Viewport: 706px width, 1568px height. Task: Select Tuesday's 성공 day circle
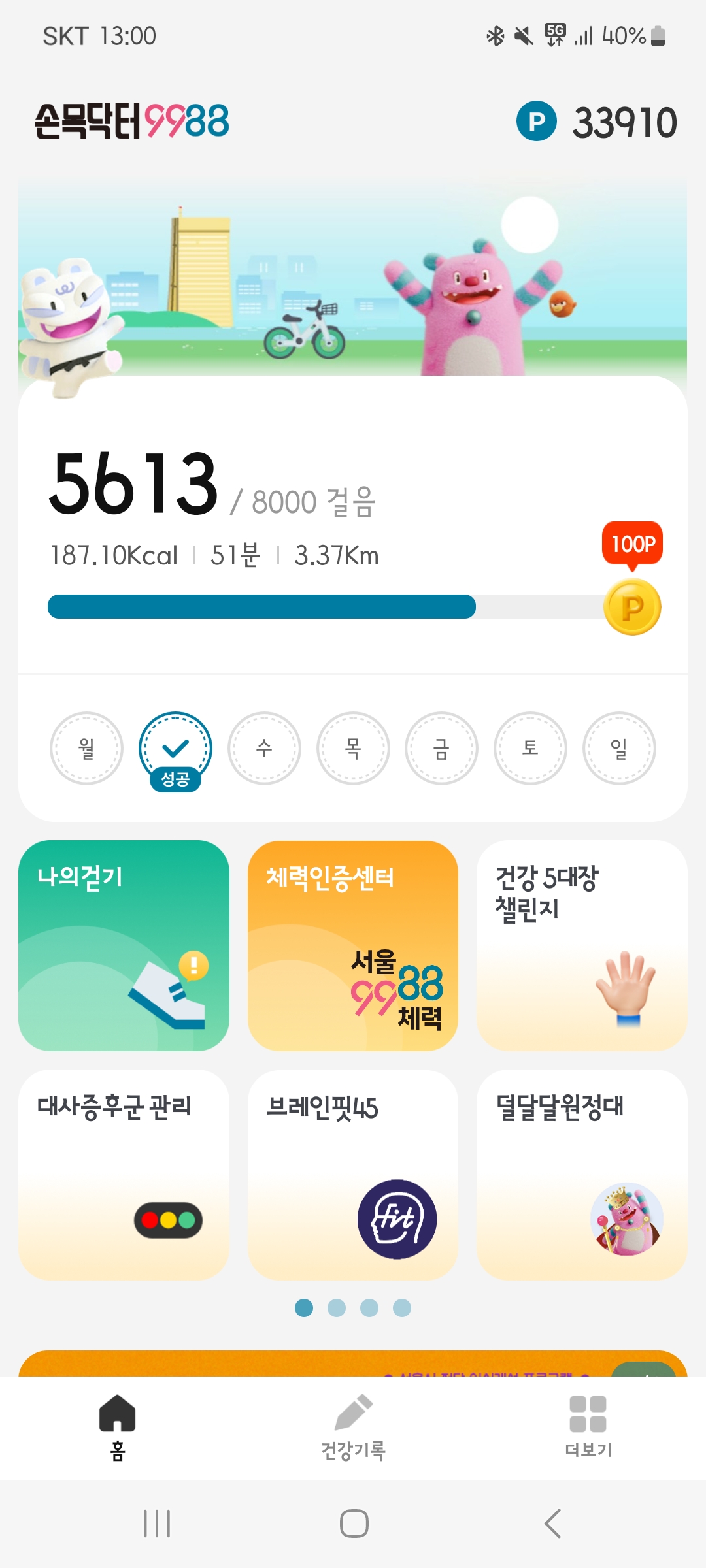click(175, 749)
